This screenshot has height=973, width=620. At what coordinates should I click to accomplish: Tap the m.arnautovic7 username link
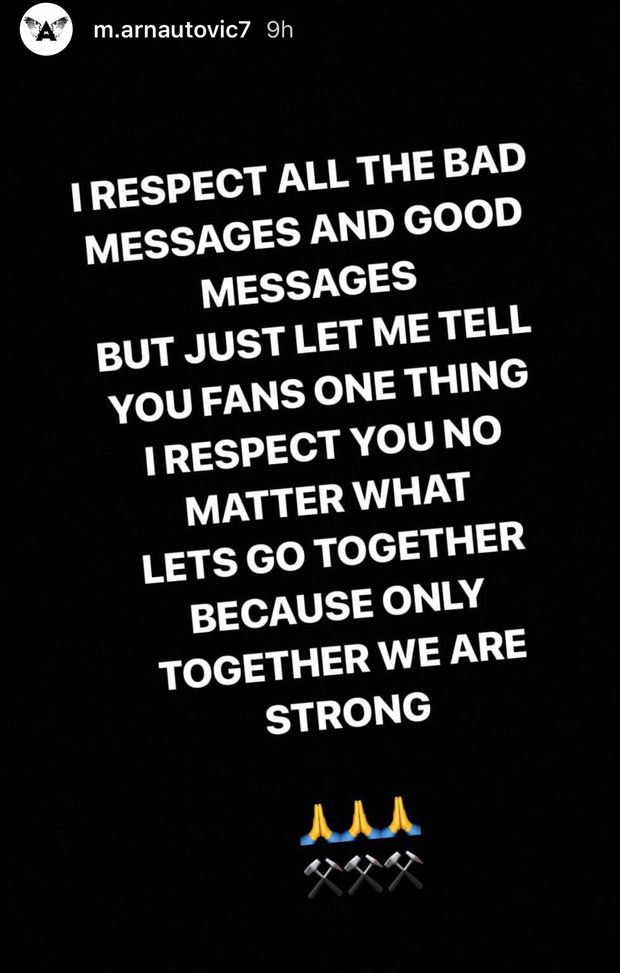[172, 31]
